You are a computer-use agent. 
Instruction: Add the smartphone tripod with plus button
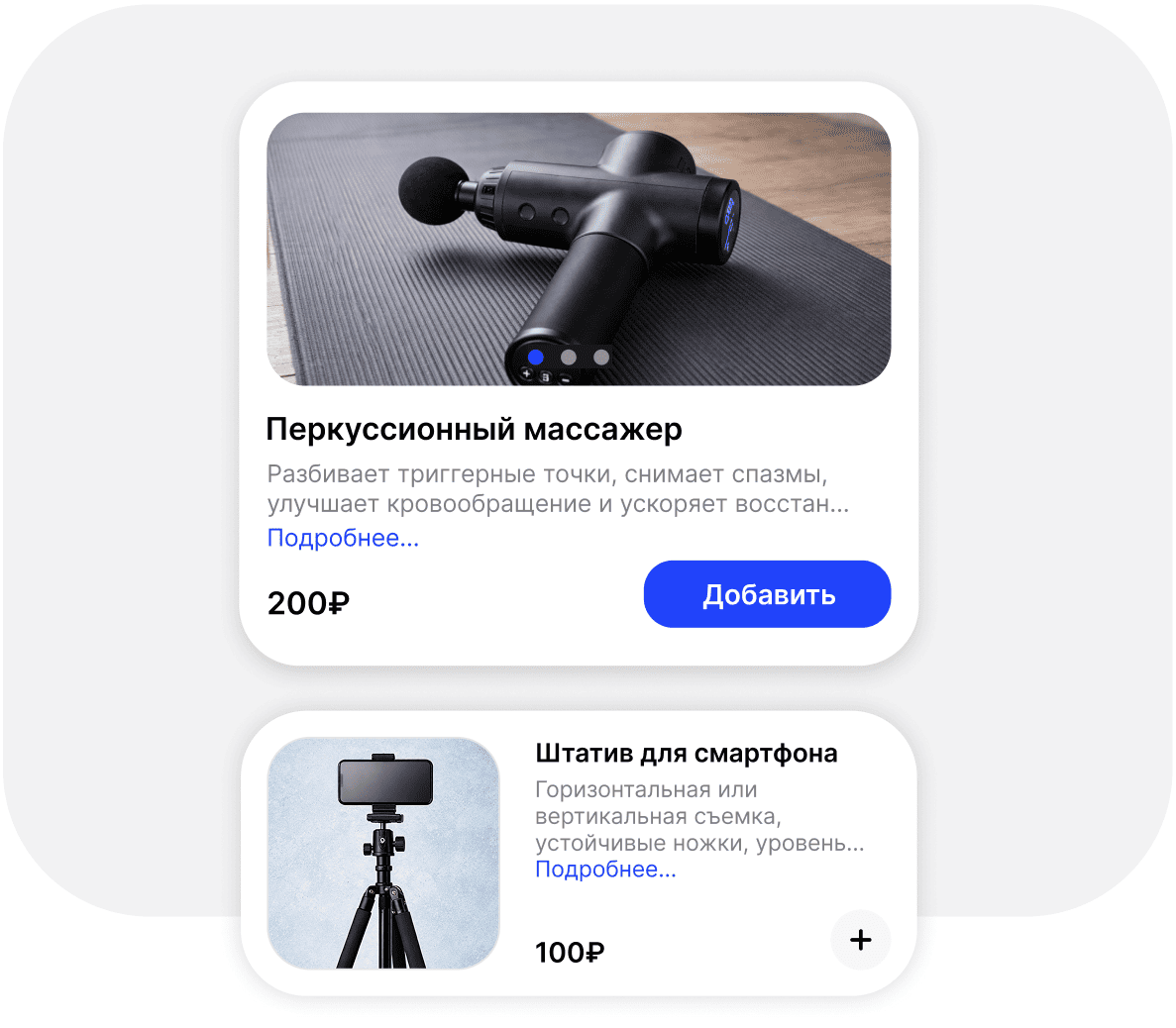(x=860, y=940)
